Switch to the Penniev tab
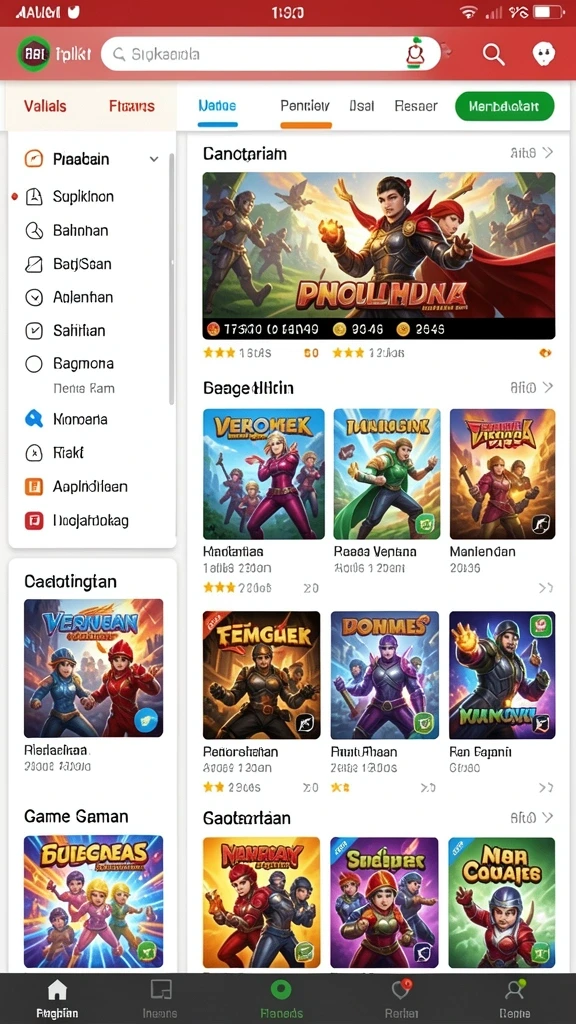The width and height of the screenshot is (576, 1024). [305, 106]
